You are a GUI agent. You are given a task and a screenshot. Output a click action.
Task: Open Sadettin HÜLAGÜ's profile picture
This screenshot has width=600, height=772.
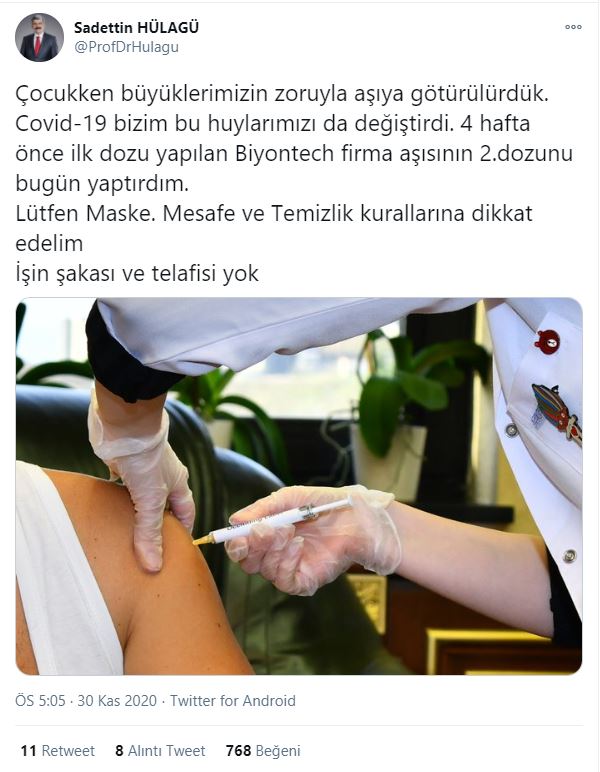(x=39, y=37)
